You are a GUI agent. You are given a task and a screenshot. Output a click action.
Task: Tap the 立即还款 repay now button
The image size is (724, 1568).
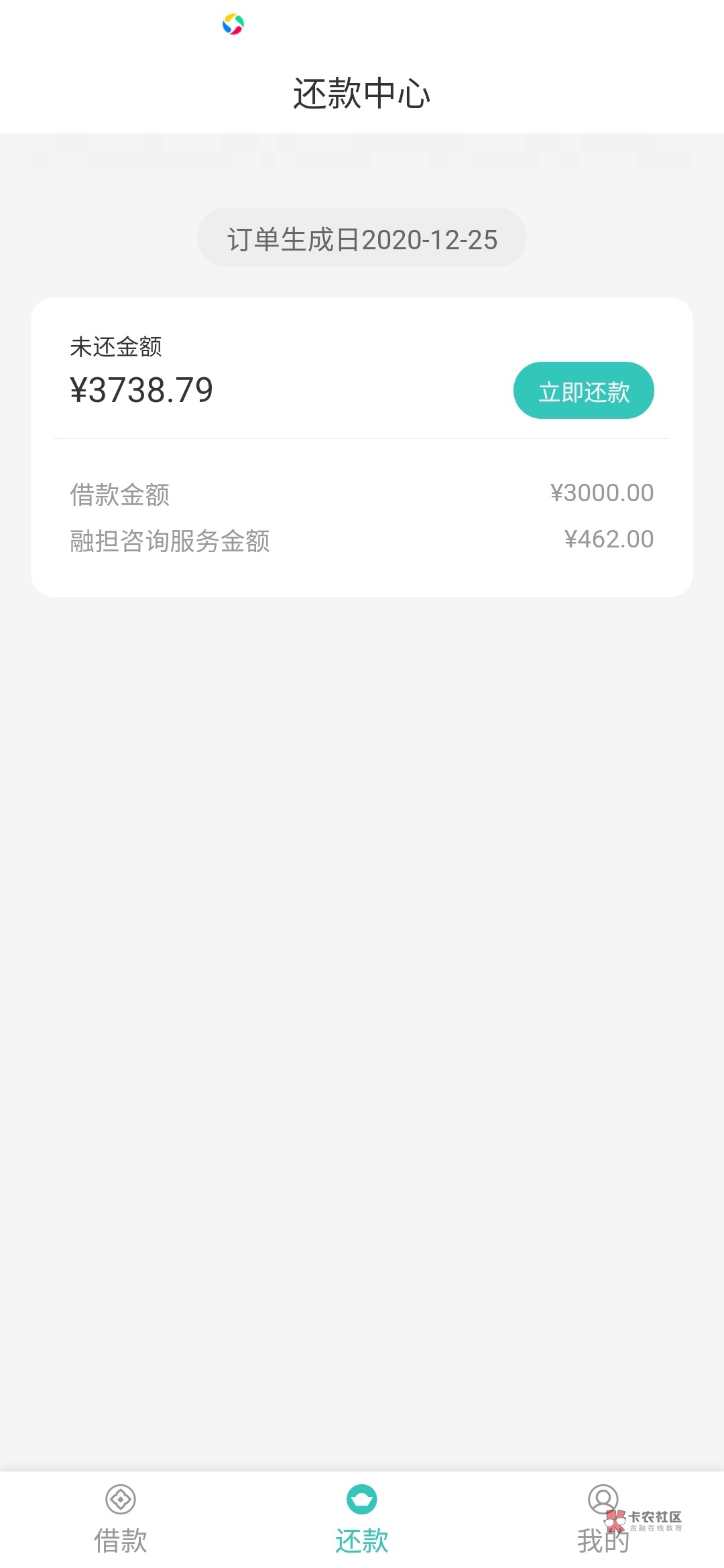[x=583, y=391]
